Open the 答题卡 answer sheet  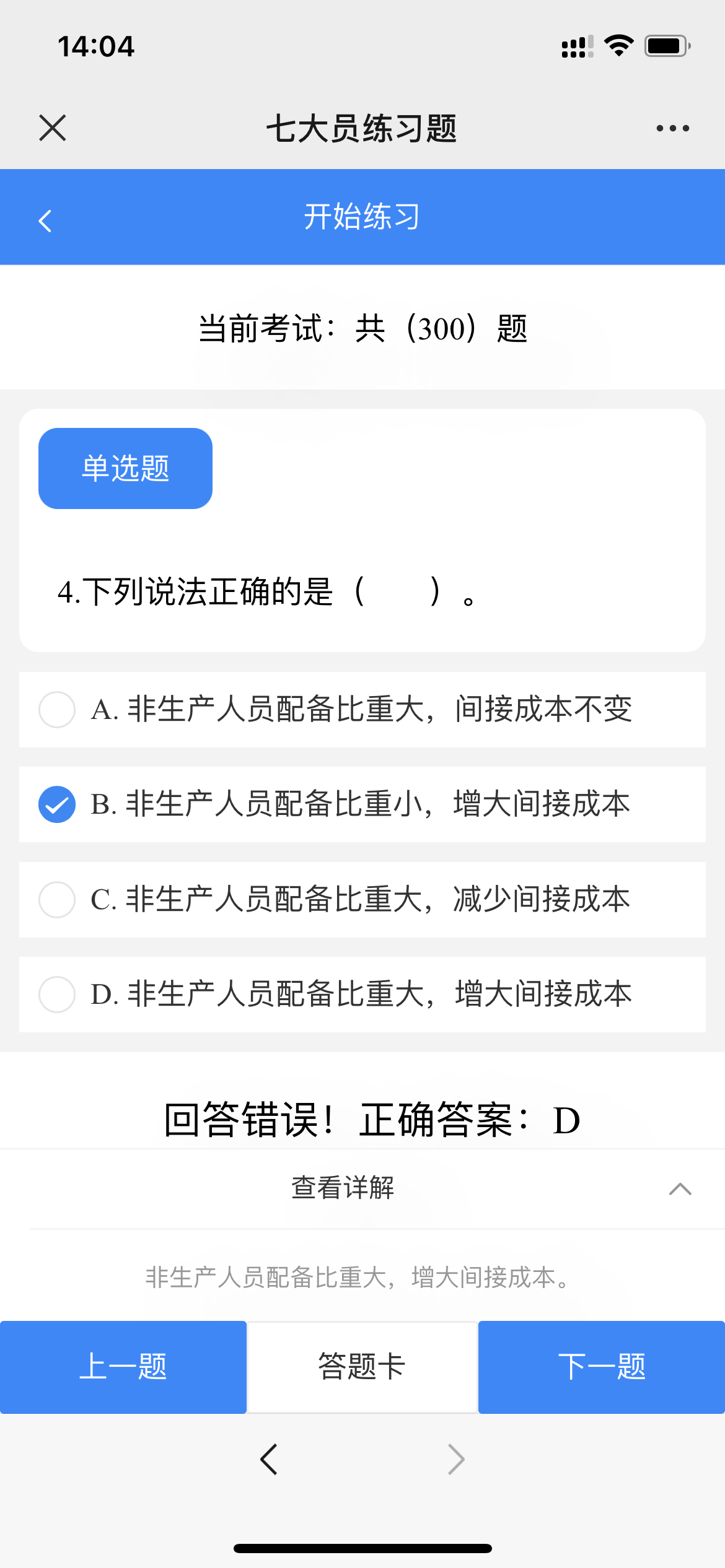pyautogui.click(x=362, y=1367)
